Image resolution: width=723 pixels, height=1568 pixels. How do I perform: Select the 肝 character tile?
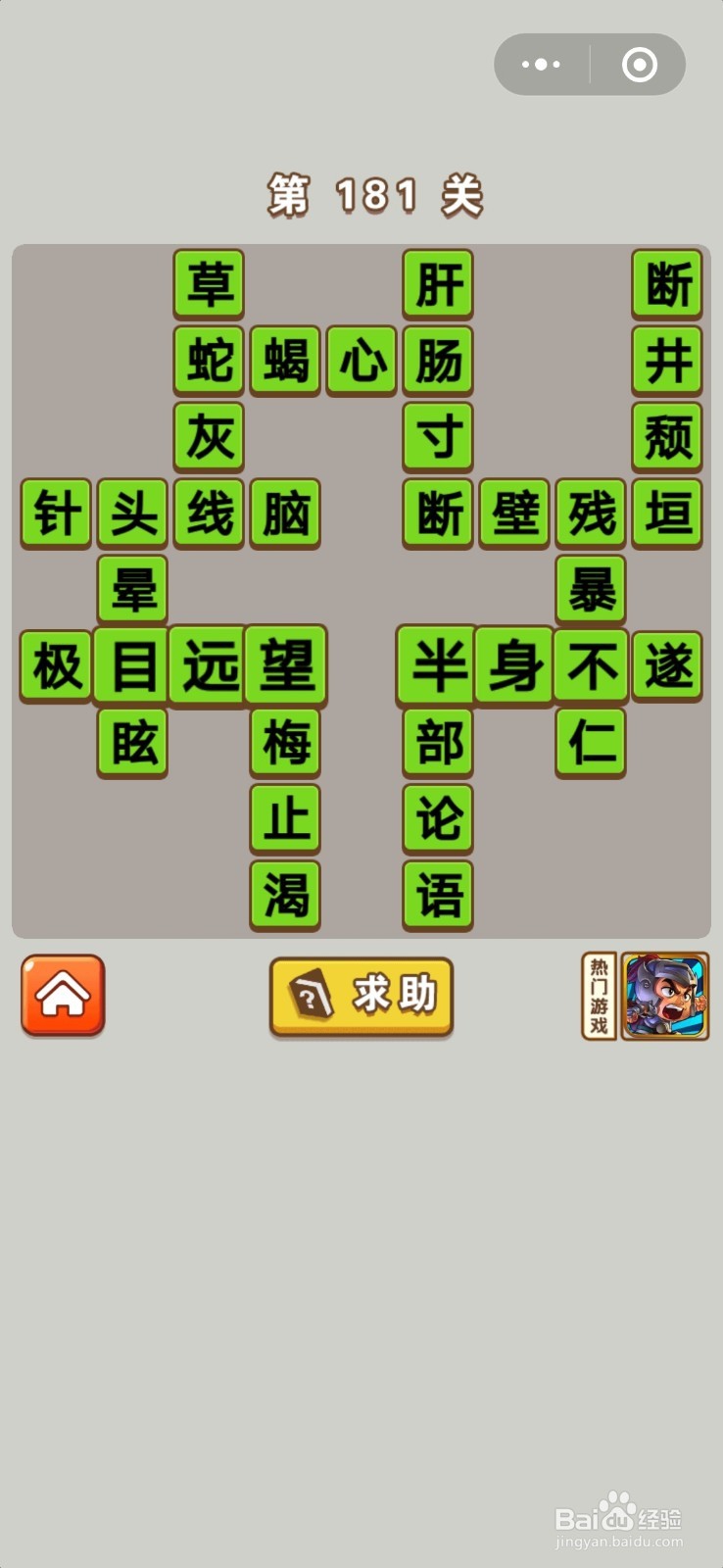tap(437, 284)
